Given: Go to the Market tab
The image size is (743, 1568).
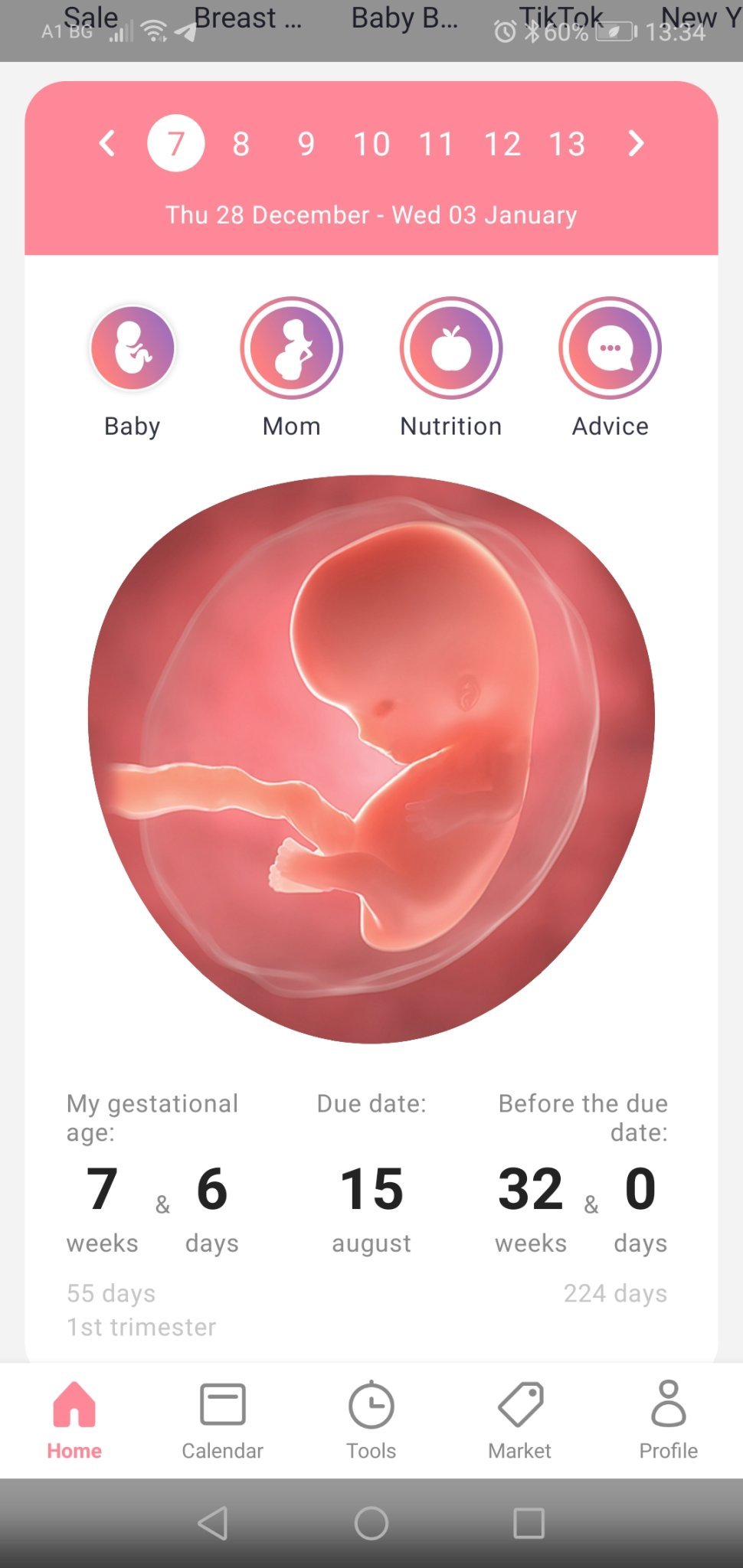Looking at the screenshot, I should pos(520,1420).
